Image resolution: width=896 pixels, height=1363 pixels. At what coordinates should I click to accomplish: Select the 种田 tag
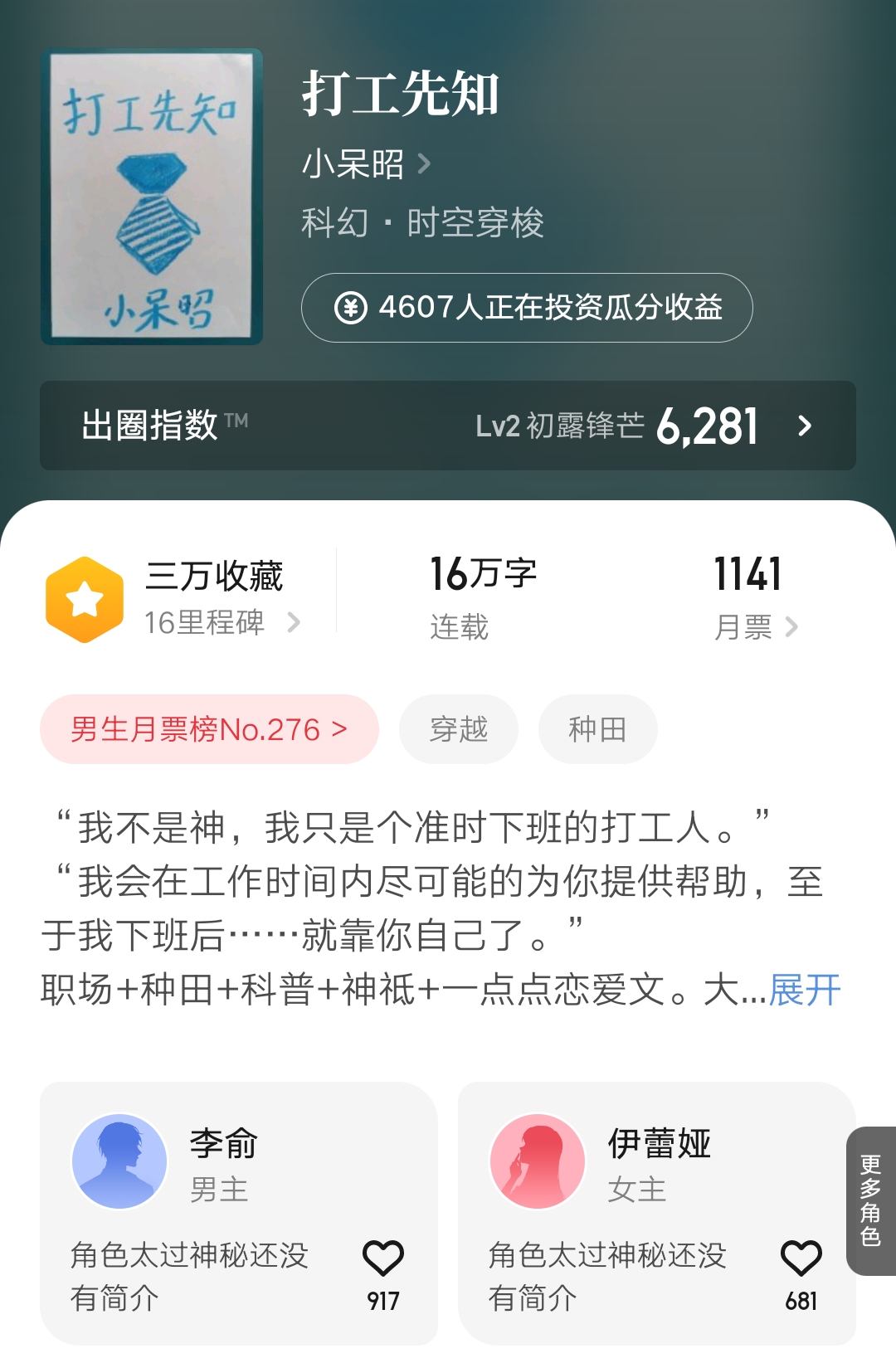(597, 729)
